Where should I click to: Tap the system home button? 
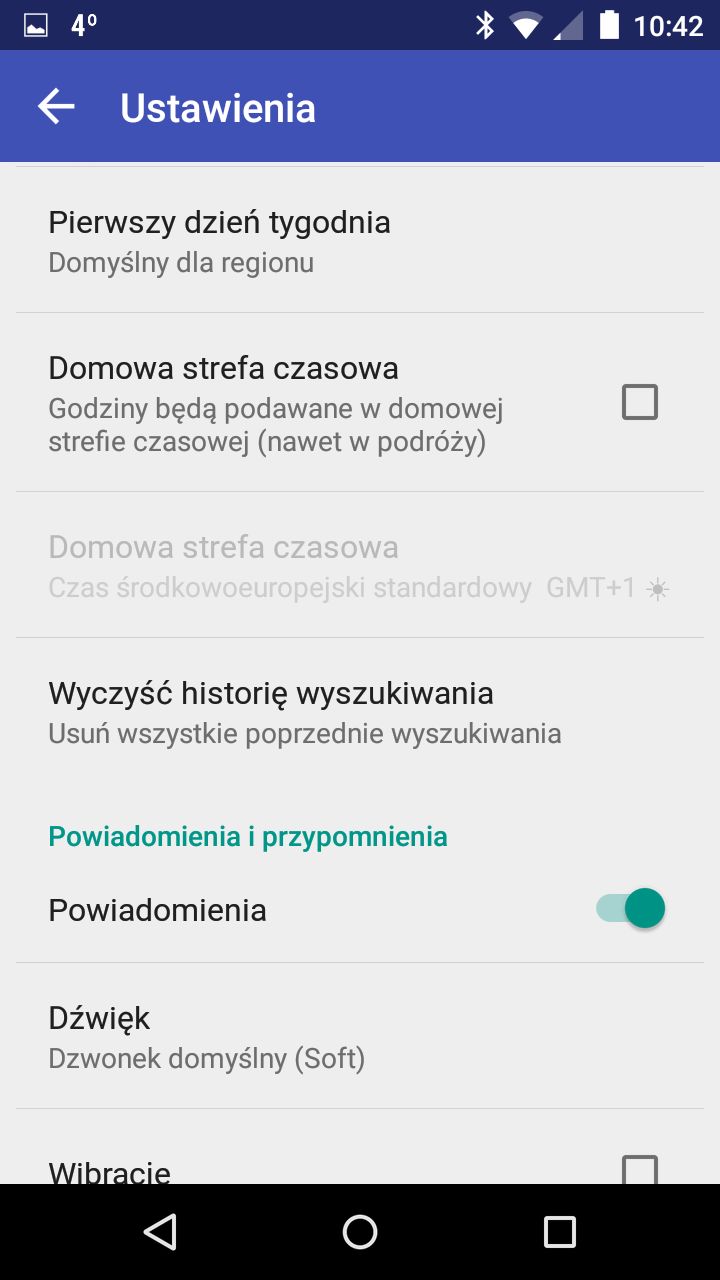(x=360, y=1232)
